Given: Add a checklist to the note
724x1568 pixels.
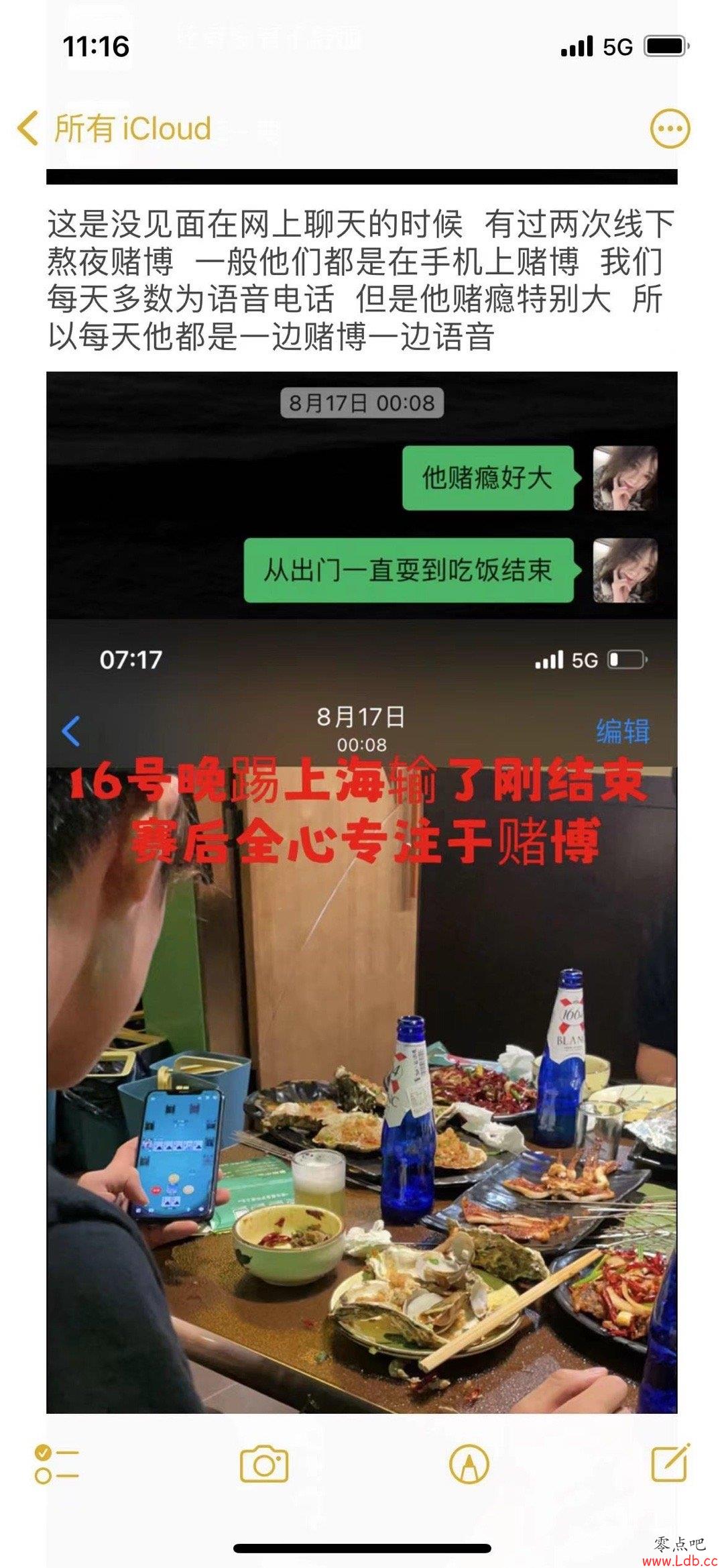Looking at the screenshot, I should click(x=57, y=1464).
